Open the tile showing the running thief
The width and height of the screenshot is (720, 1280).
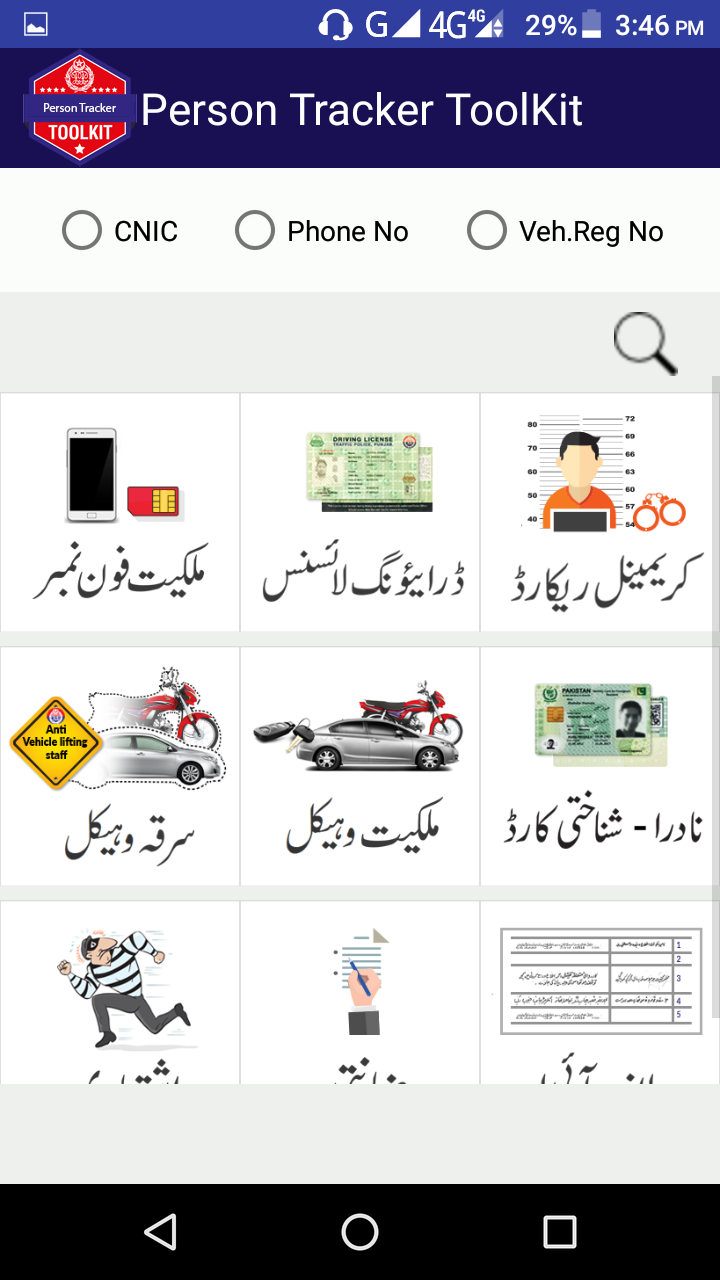point(119,990)
